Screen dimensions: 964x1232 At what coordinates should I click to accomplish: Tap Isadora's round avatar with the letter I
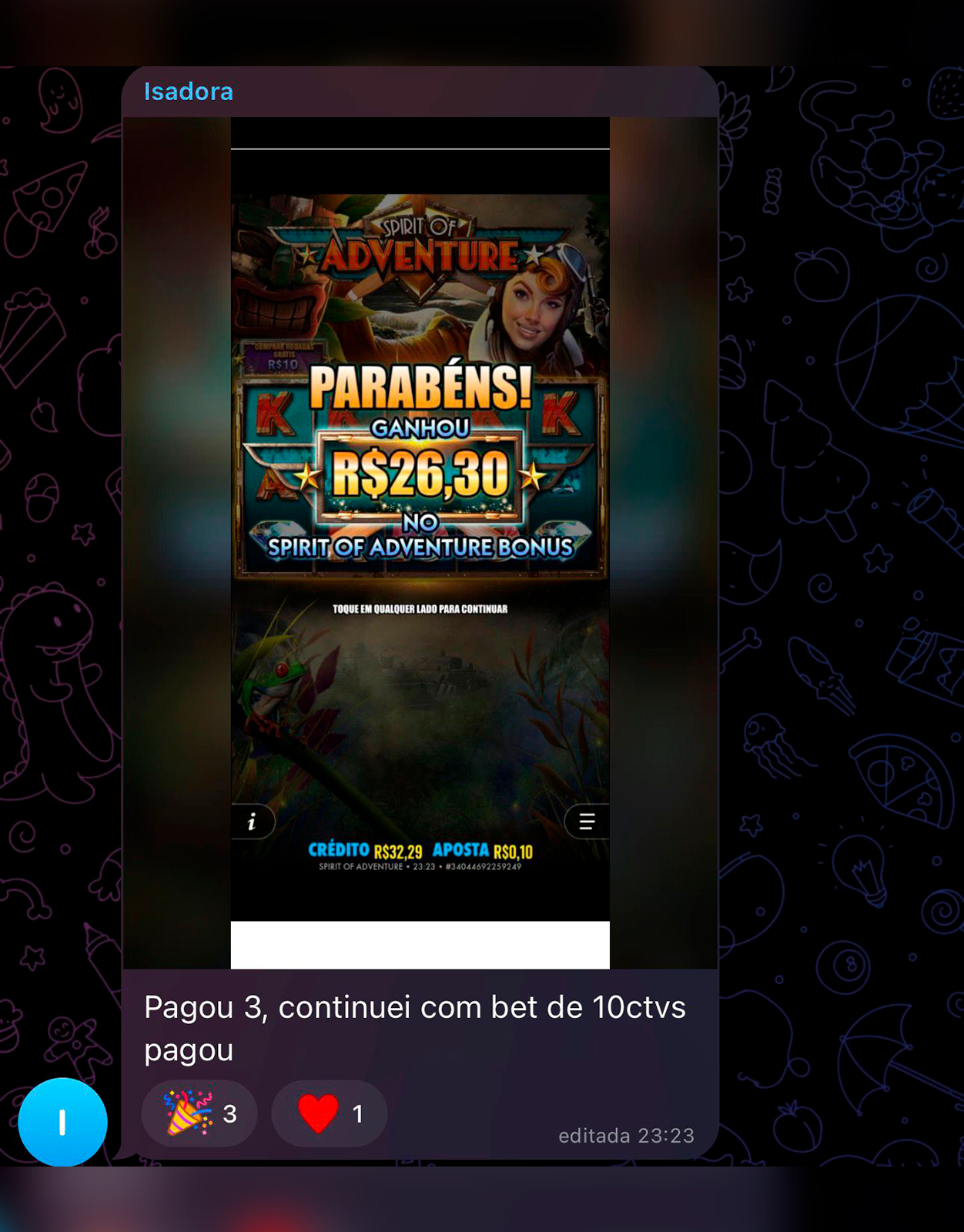coord(62,1122)
